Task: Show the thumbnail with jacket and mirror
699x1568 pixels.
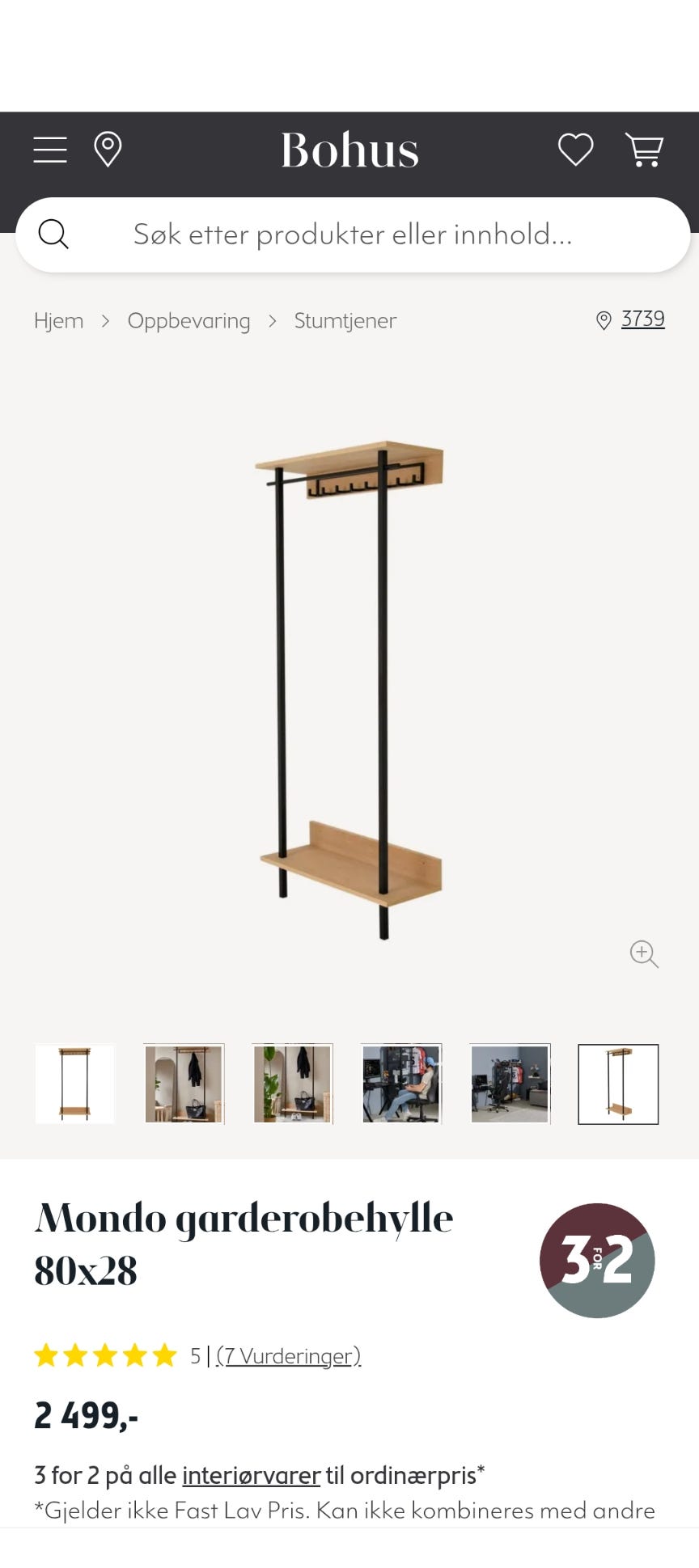Action: [x=184, y=1084]
